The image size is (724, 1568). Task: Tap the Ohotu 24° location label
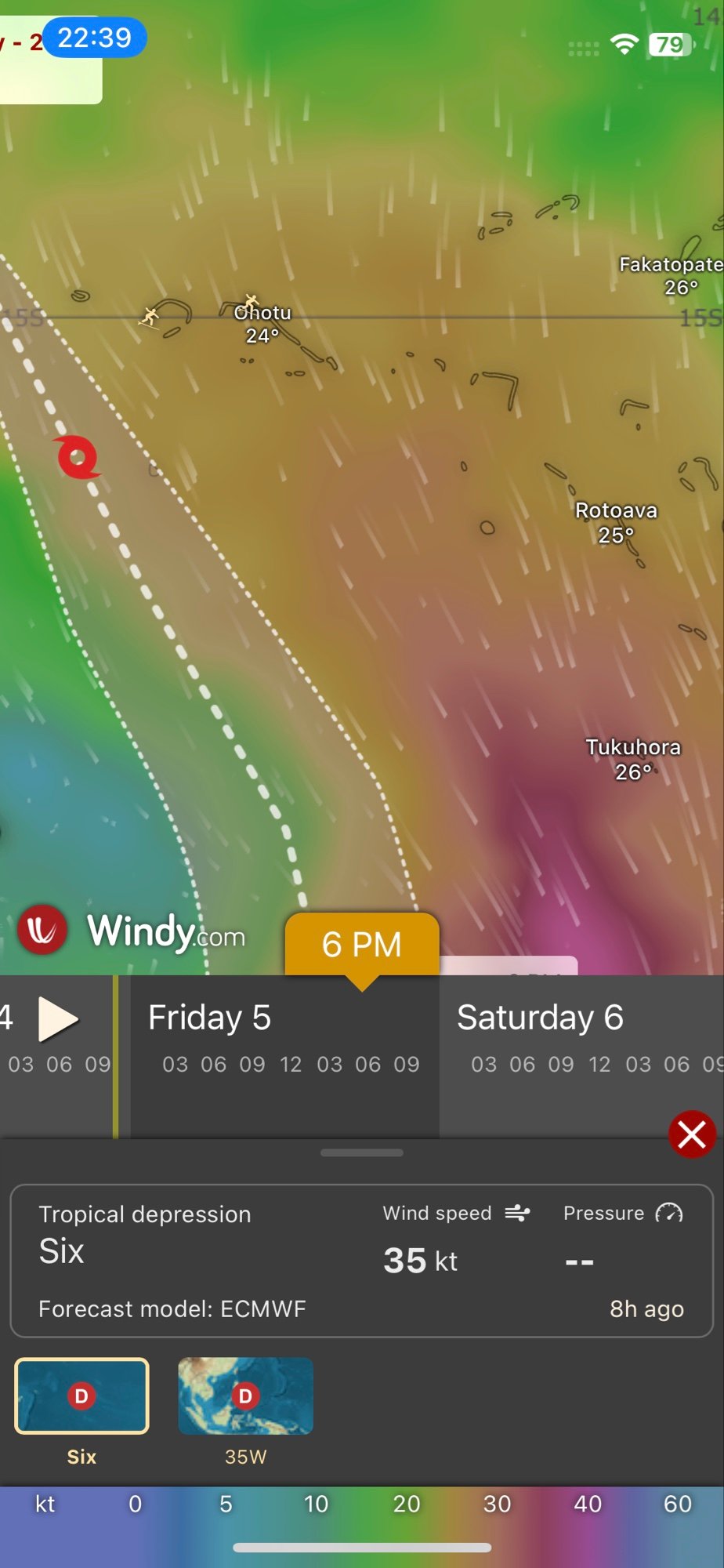pyautogui.click(x=262, y=323)
